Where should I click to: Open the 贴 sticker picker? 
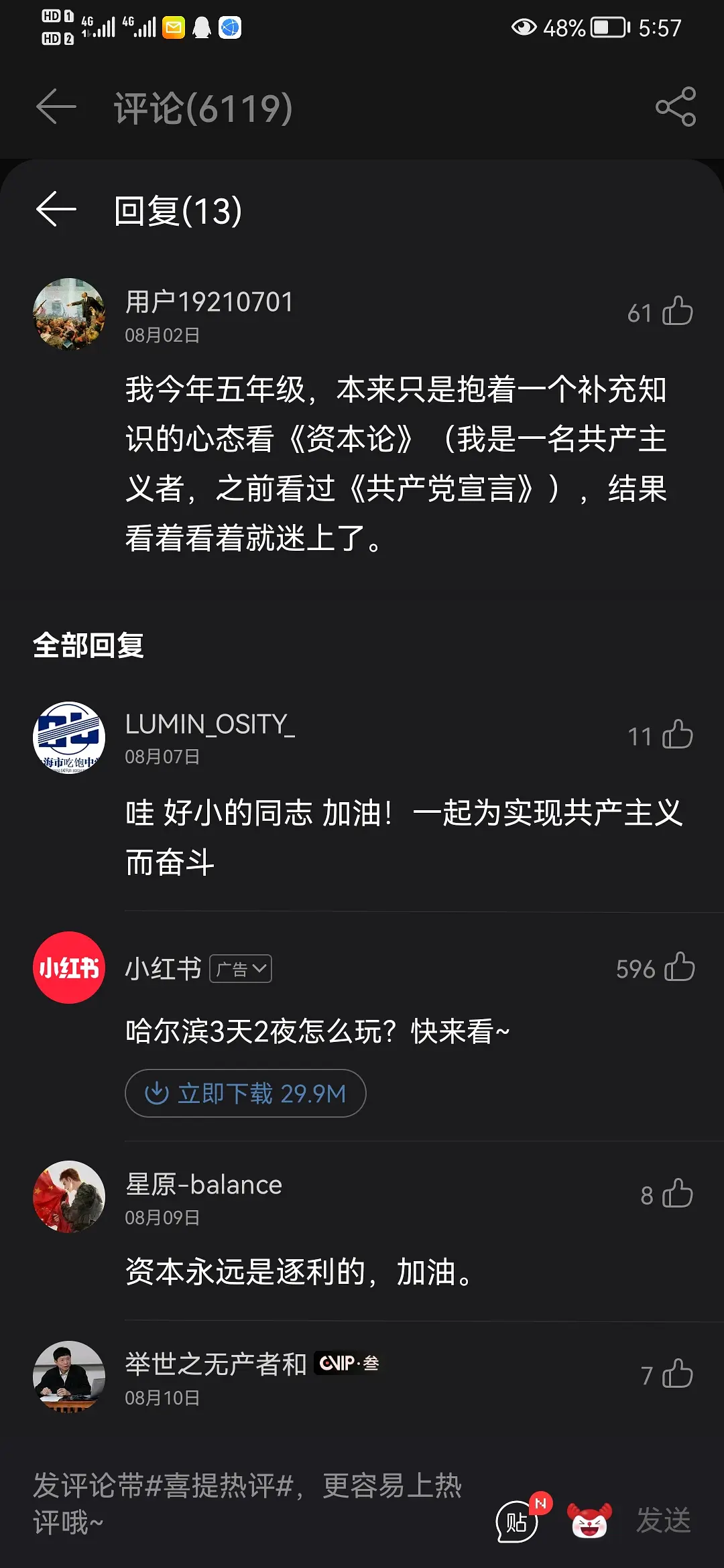coord(518,1521)
